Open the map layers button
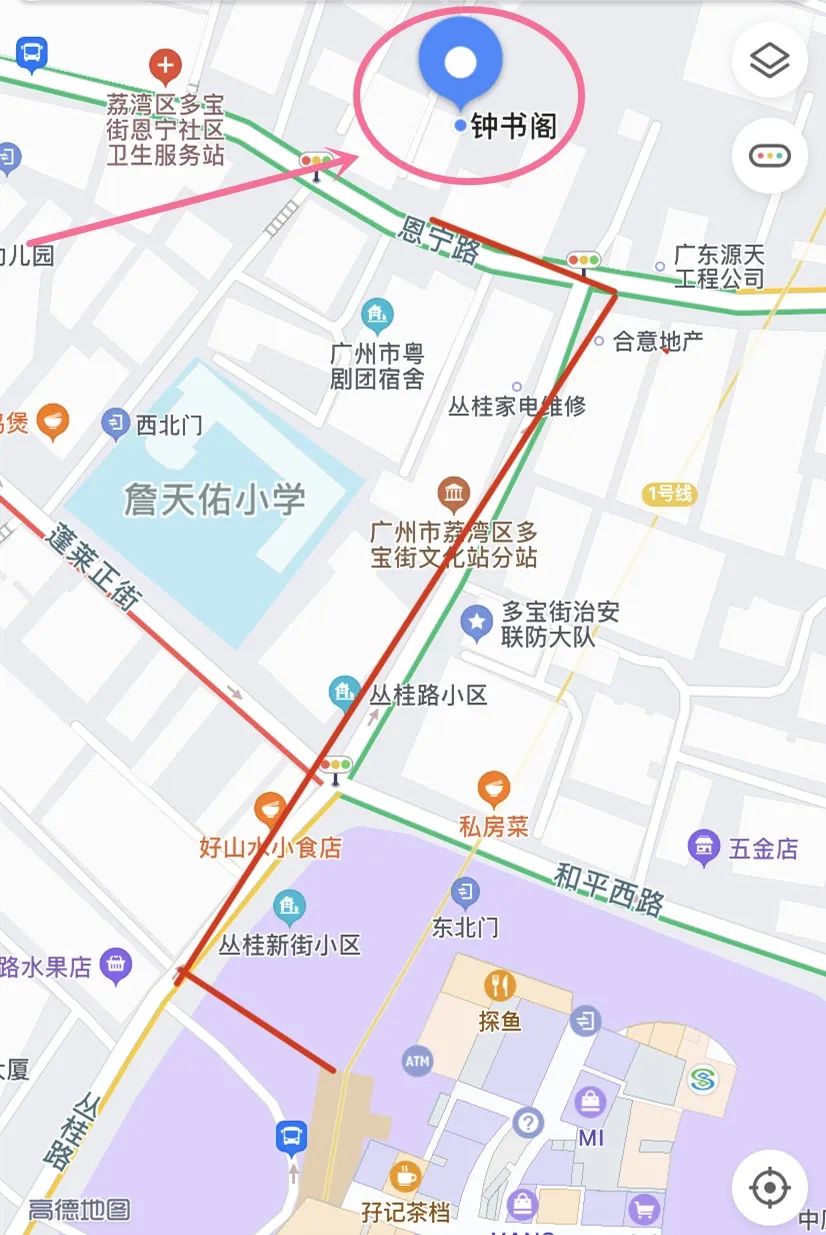 click(x=770, y=61)
